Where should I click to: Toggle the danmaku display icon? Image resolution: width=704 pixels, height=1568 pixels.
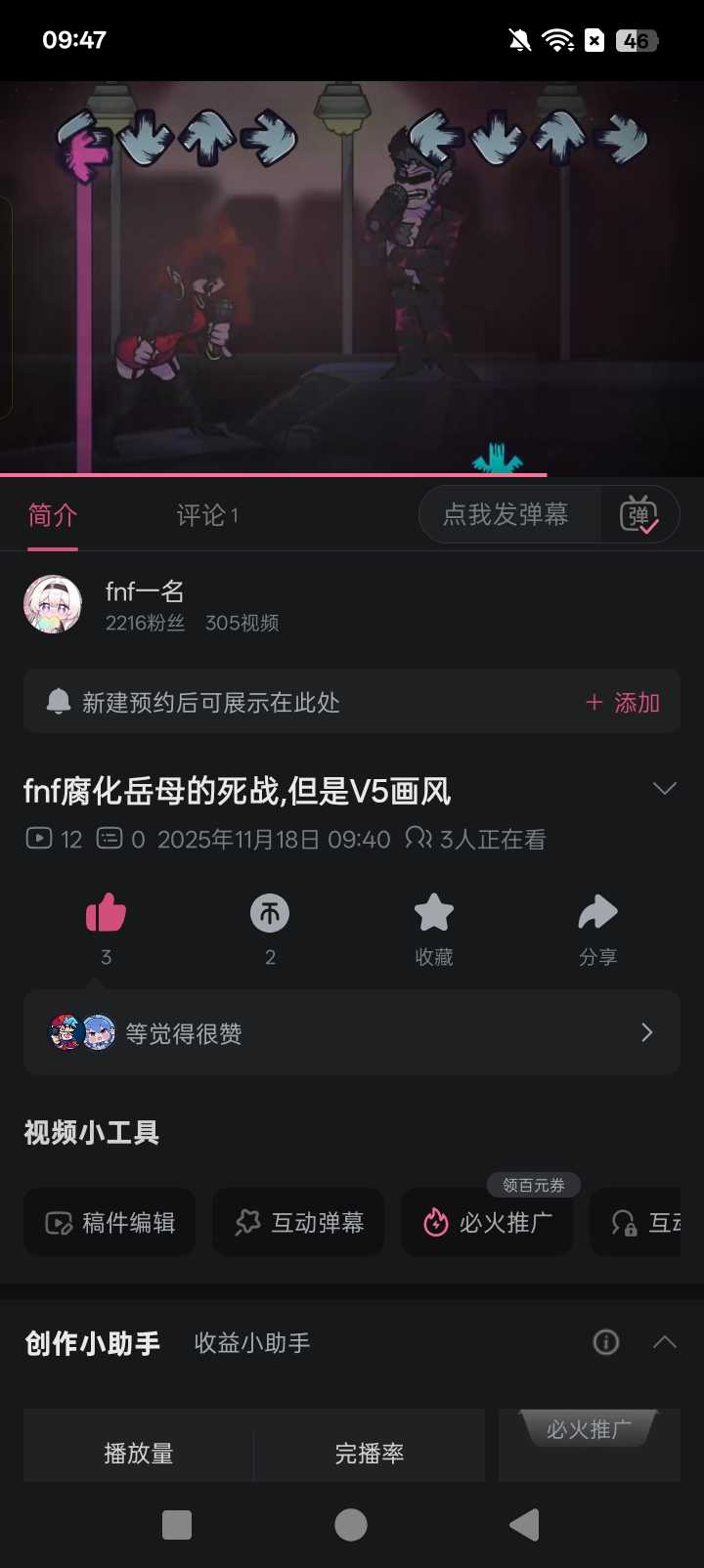(x=638, y=515)
